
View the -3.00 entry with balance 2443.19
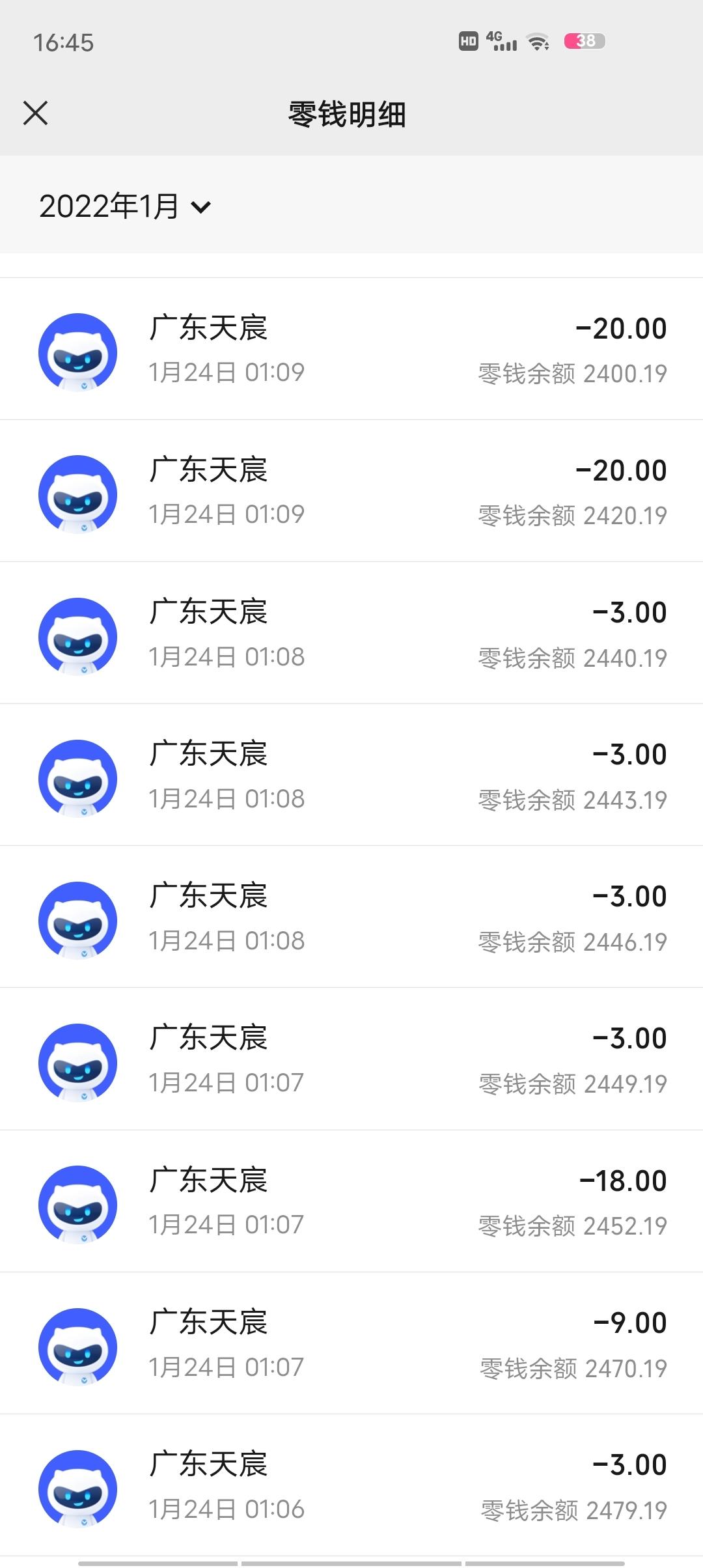[x=351, y=775]
